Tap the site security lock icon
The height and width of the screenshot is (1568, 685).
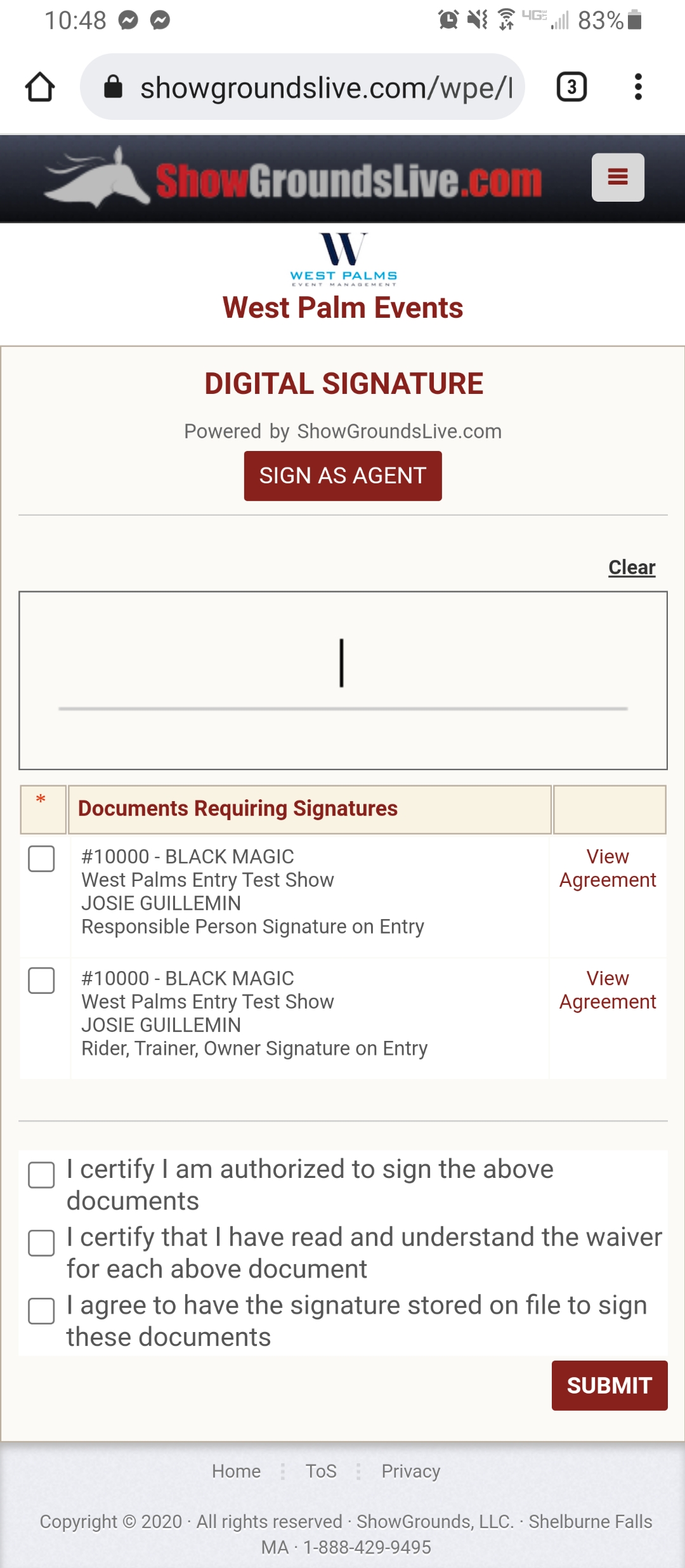coord(113,86)
